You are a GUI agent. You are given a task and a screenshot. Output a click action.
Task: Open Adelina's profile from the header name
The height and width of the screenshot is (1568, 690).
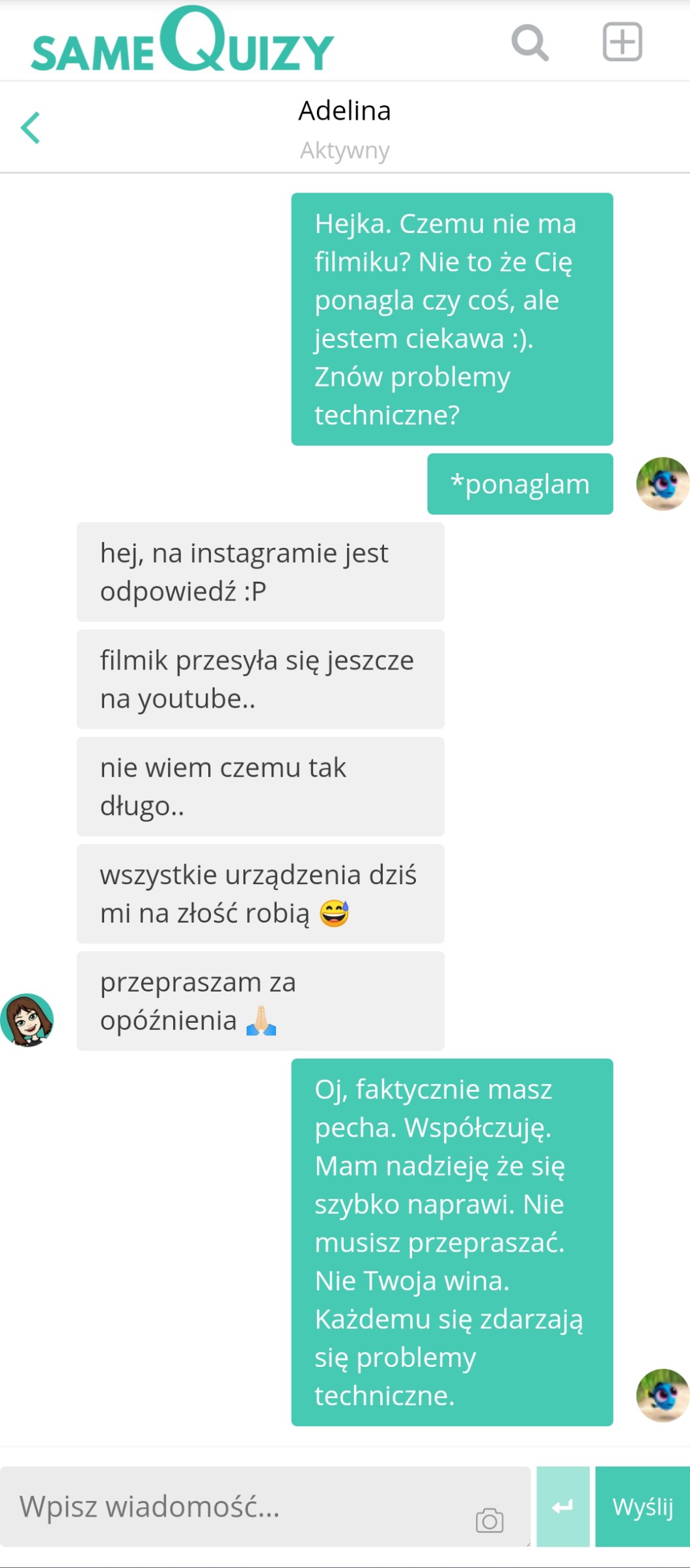coord(344,111)
